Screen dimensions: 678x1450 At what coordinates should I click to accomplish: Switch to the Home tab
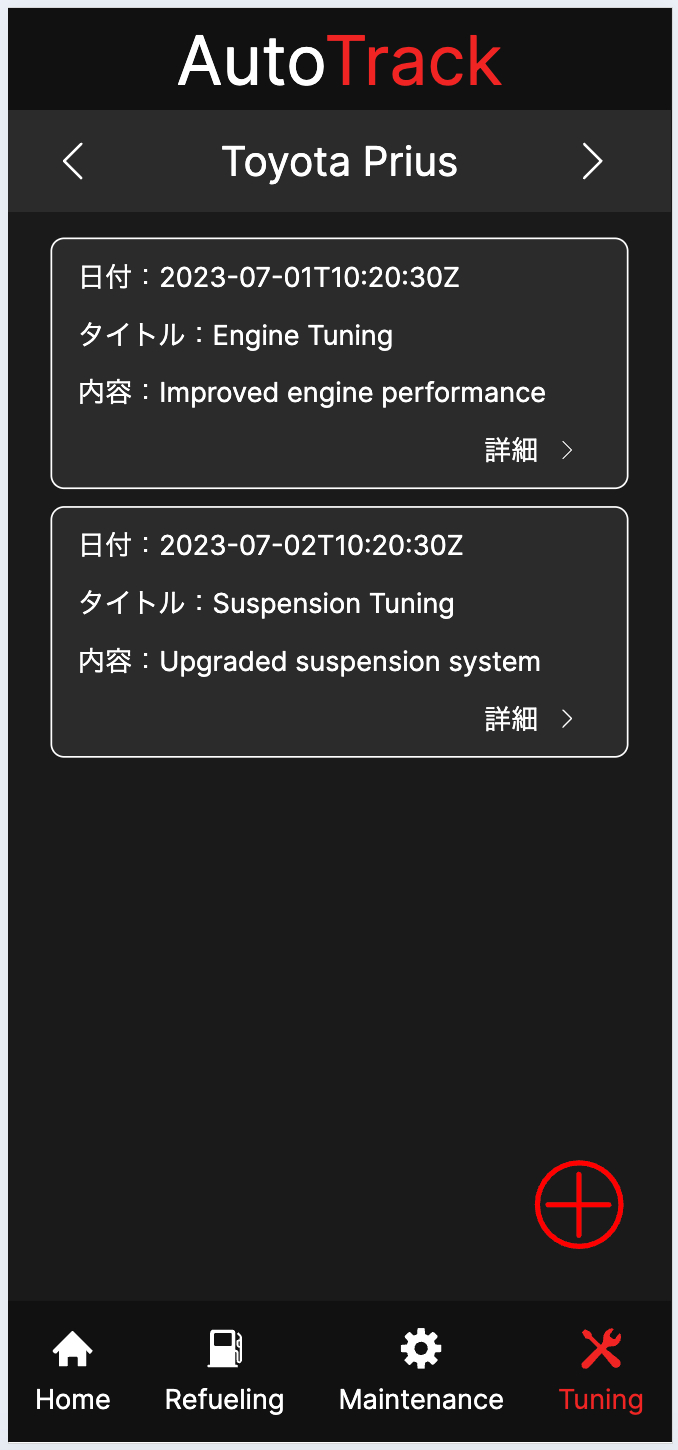pyautogui.click(x=73, y=1370)
